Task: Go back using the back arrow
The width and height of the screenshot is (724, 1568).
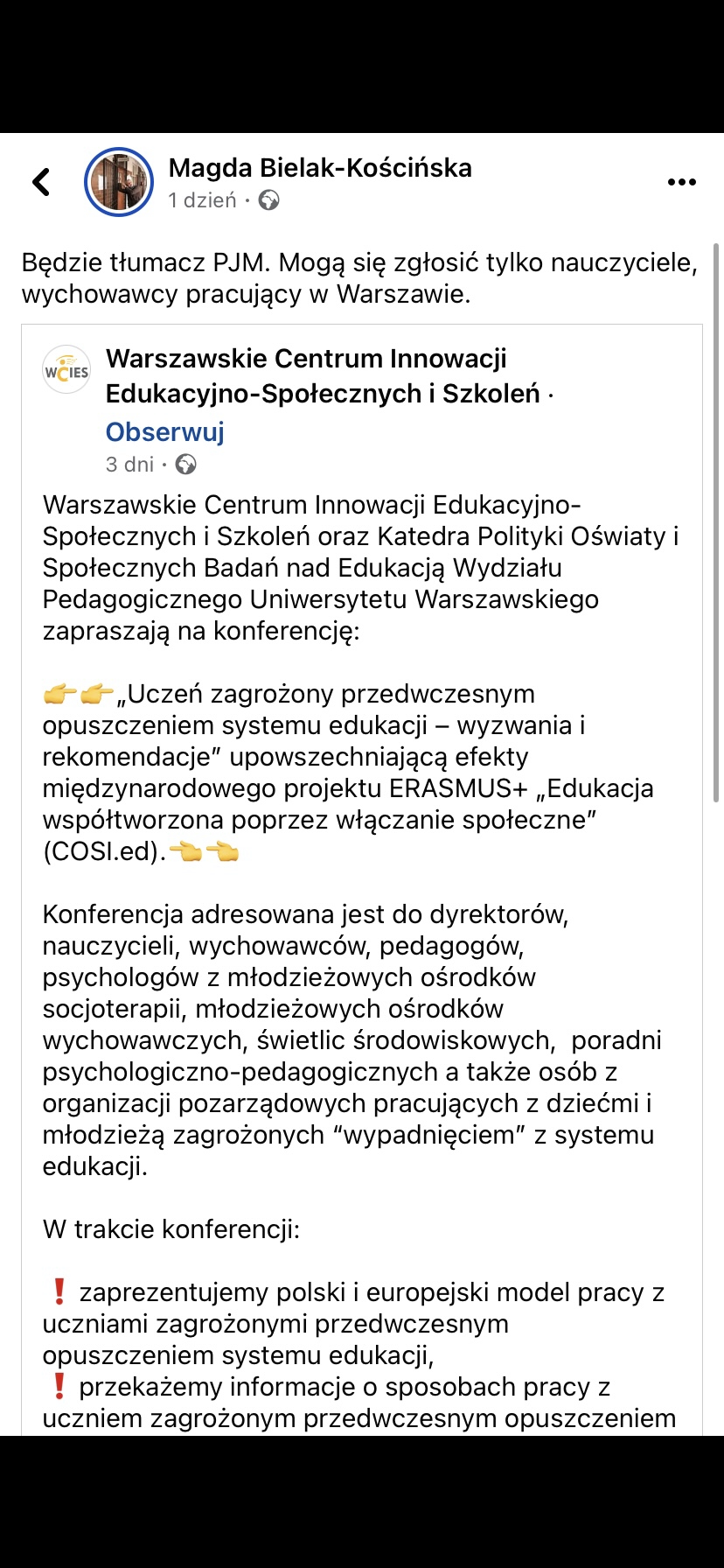Action: 41,182
